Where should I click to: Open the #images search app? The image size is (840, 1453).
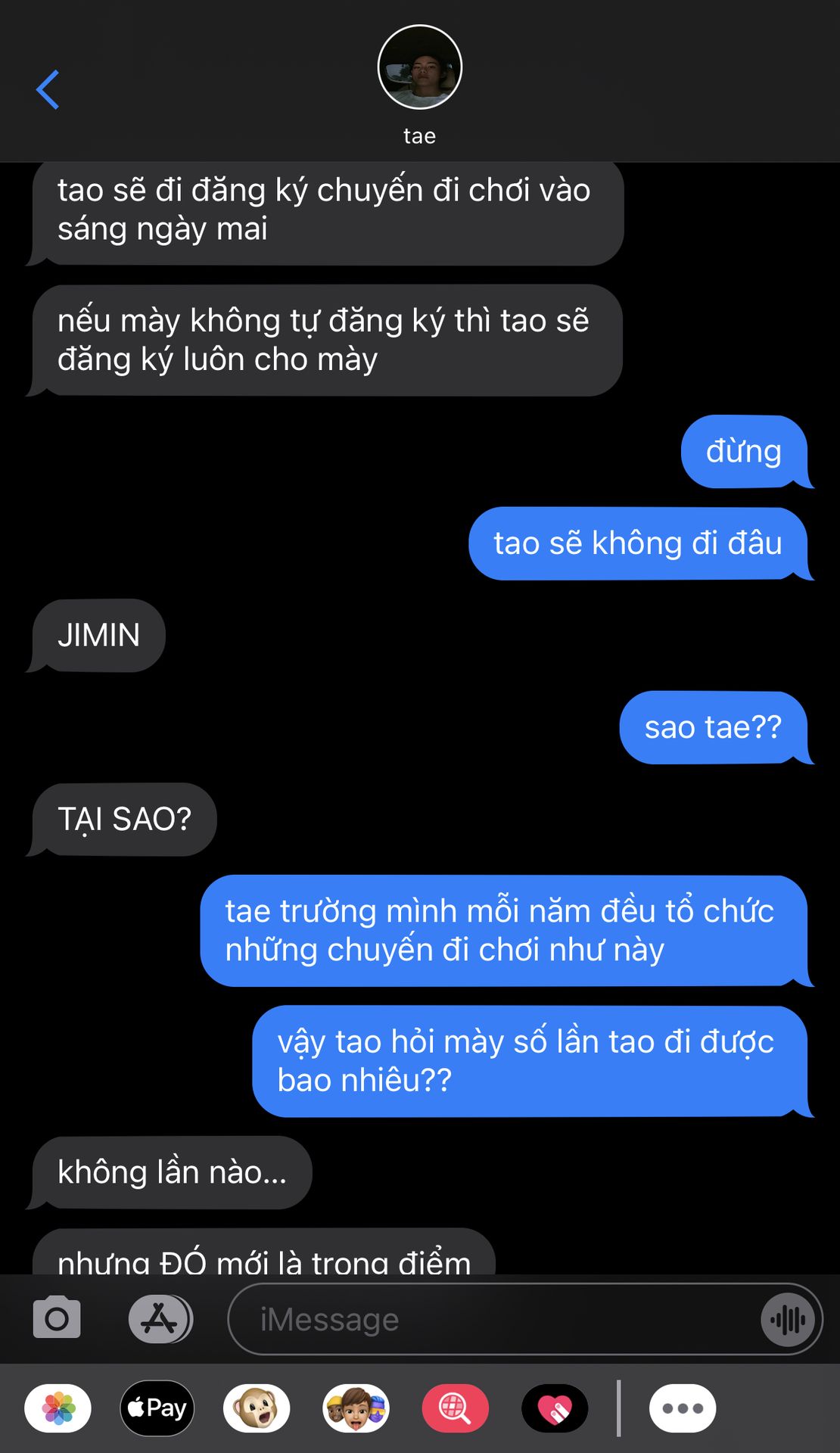click(x=455, y=1408)
